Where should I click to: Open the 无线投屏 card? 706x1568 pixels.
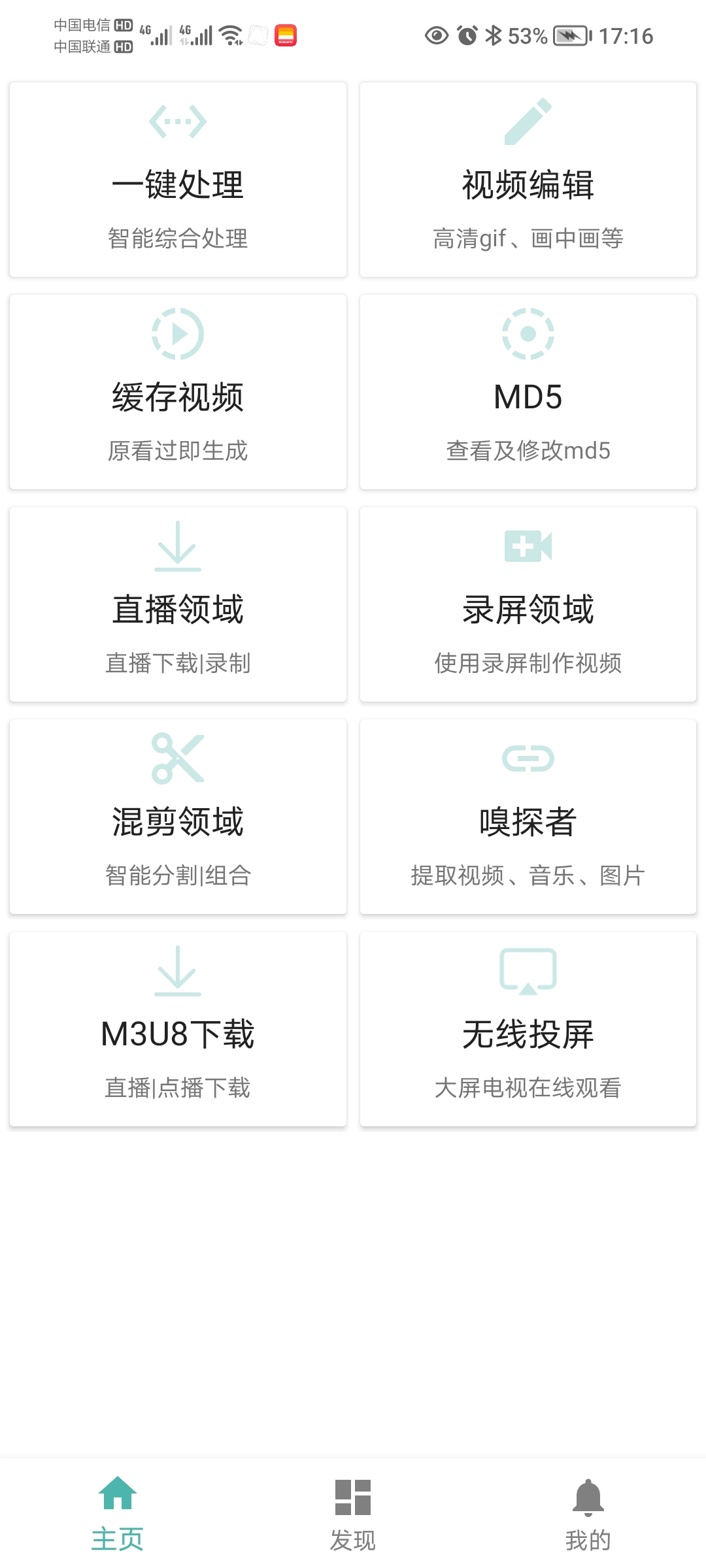point(528,1029)
